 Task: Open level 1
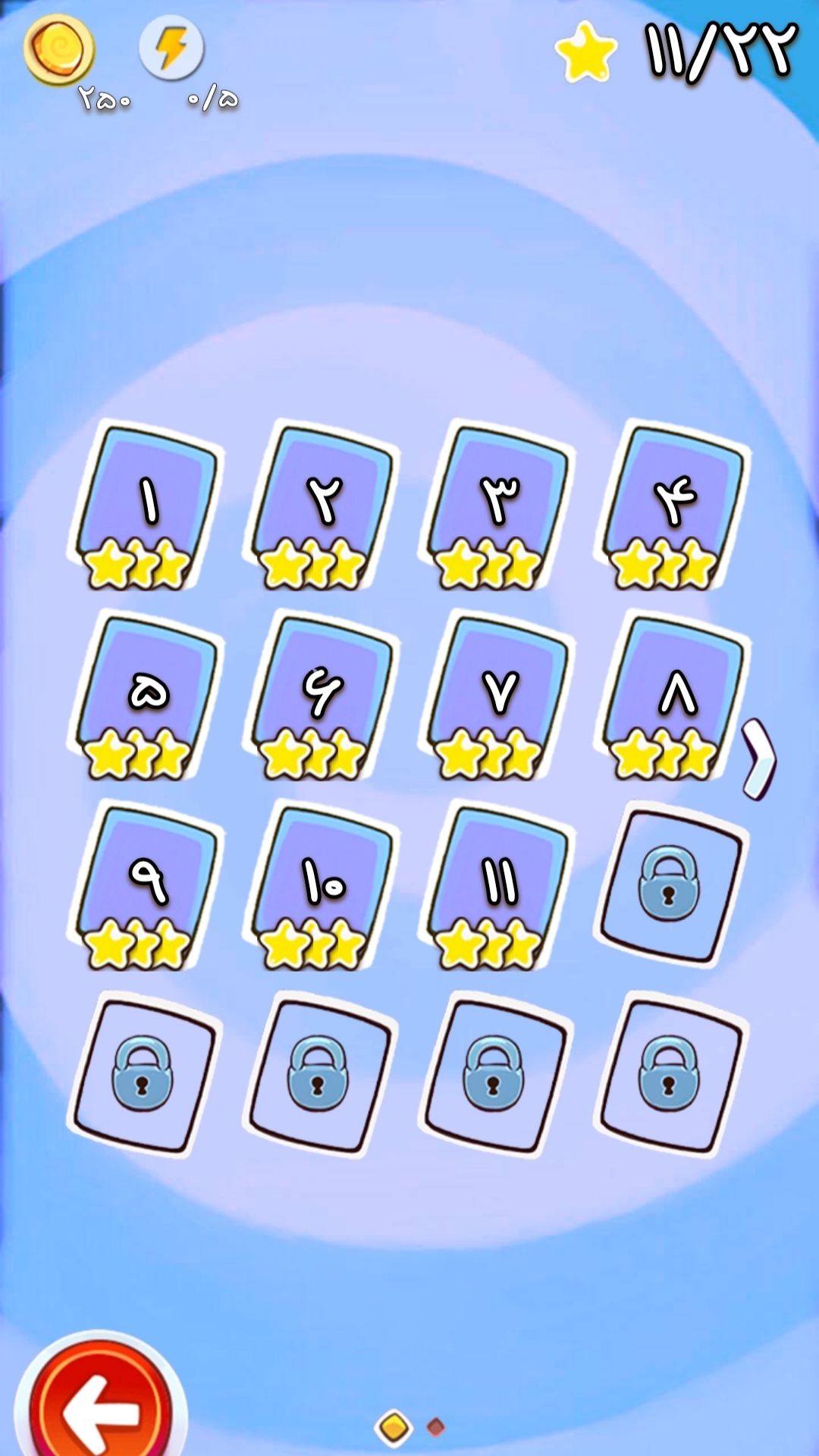pyautogui.click(x=146, y=505)
